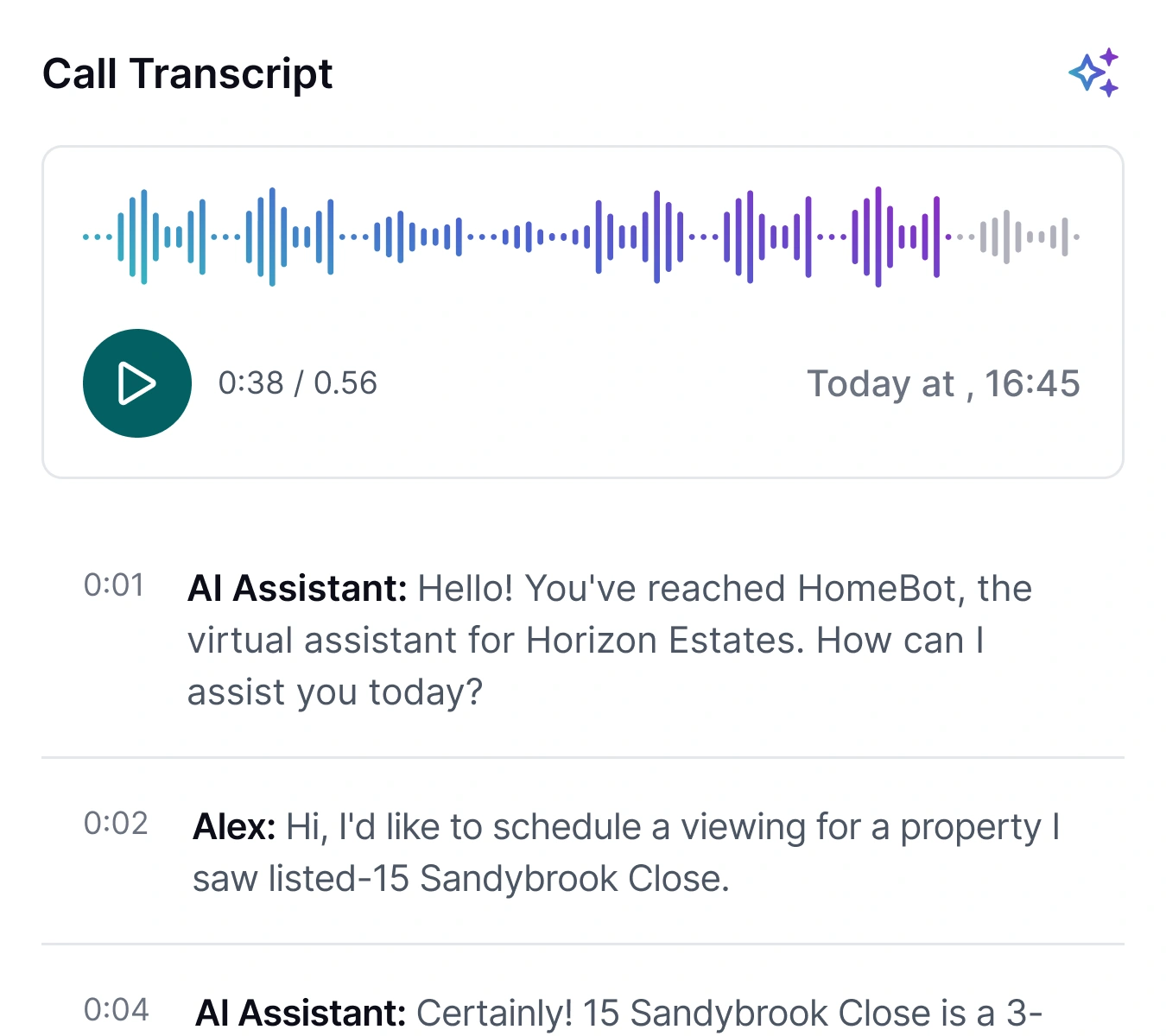
Task: Open the AI sparkle icon
Action: [x=1093, y=73]
